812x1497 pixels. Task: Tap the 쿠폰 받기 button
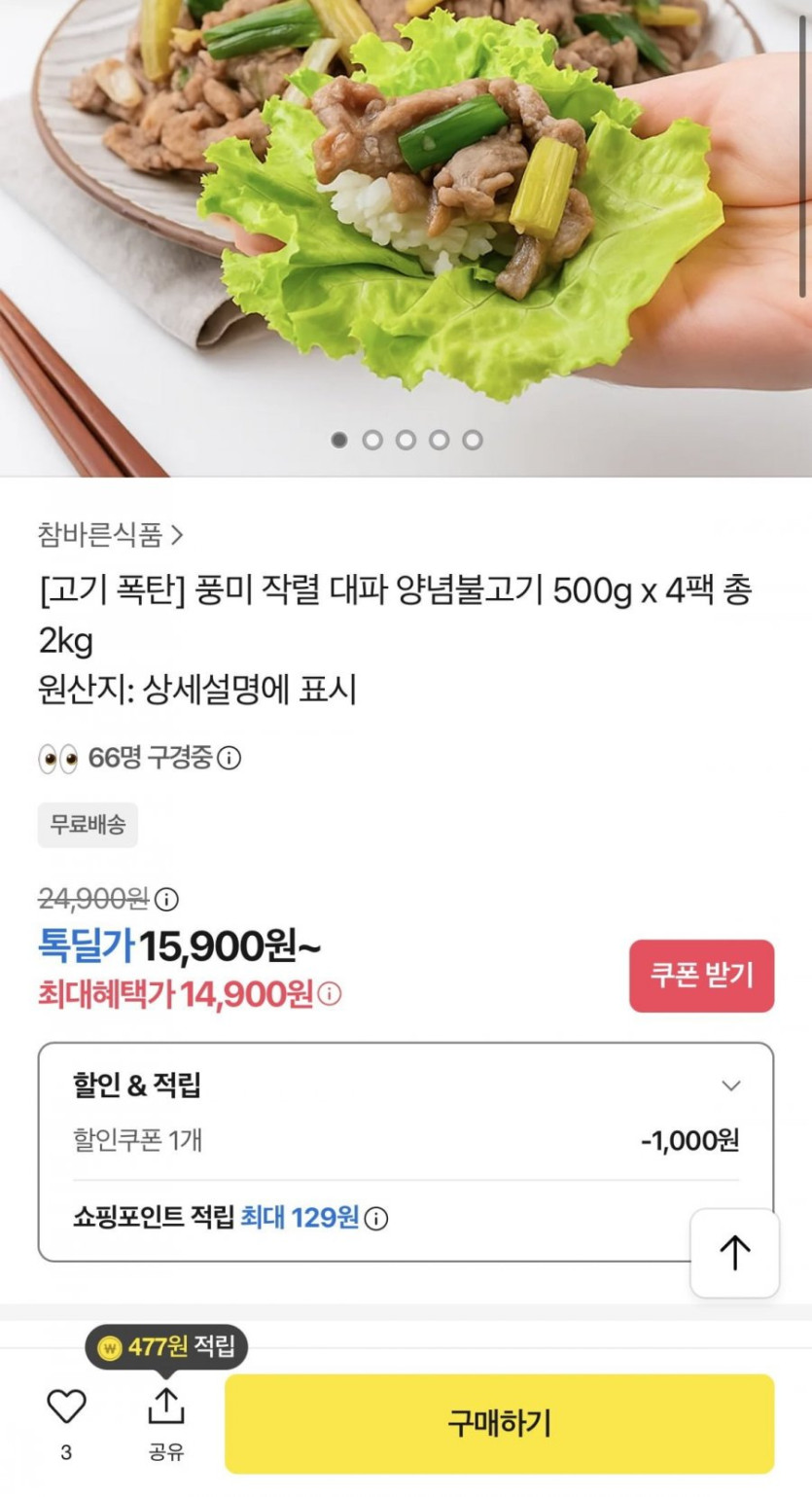pyautogui.click(x=701, y=976)
